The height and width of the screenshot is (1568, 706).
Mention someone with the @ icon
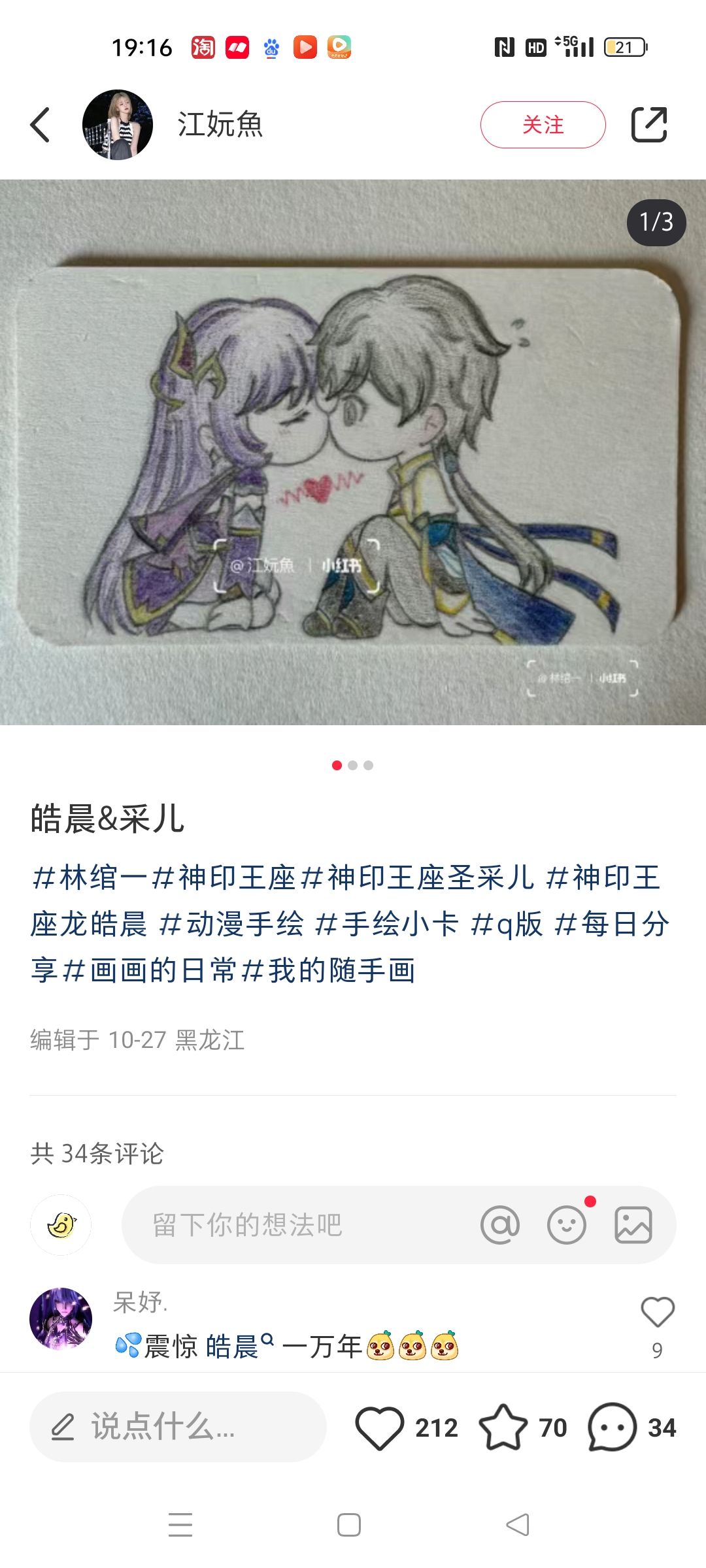[500, 1225]
